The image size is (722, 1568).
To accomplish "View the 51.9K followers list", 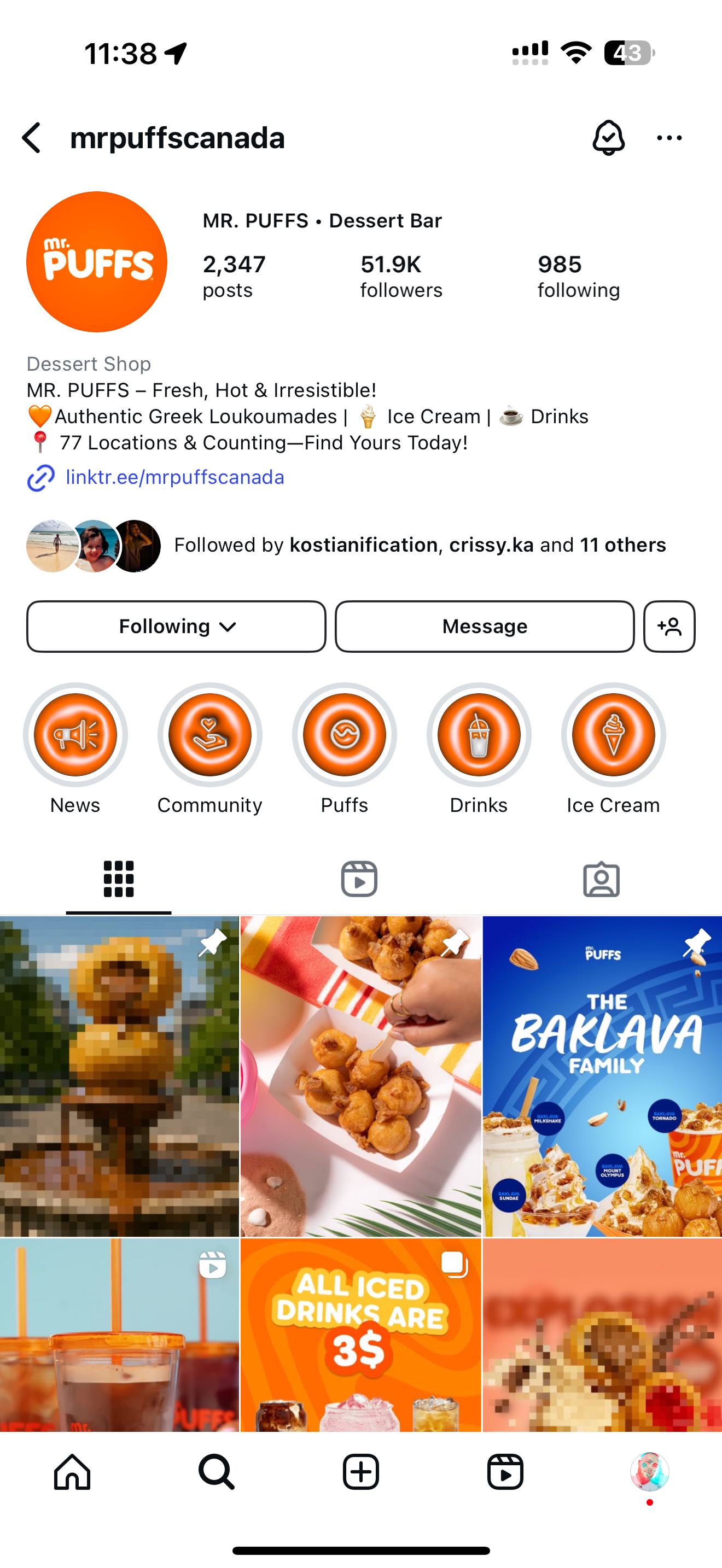I will point(400,276).
